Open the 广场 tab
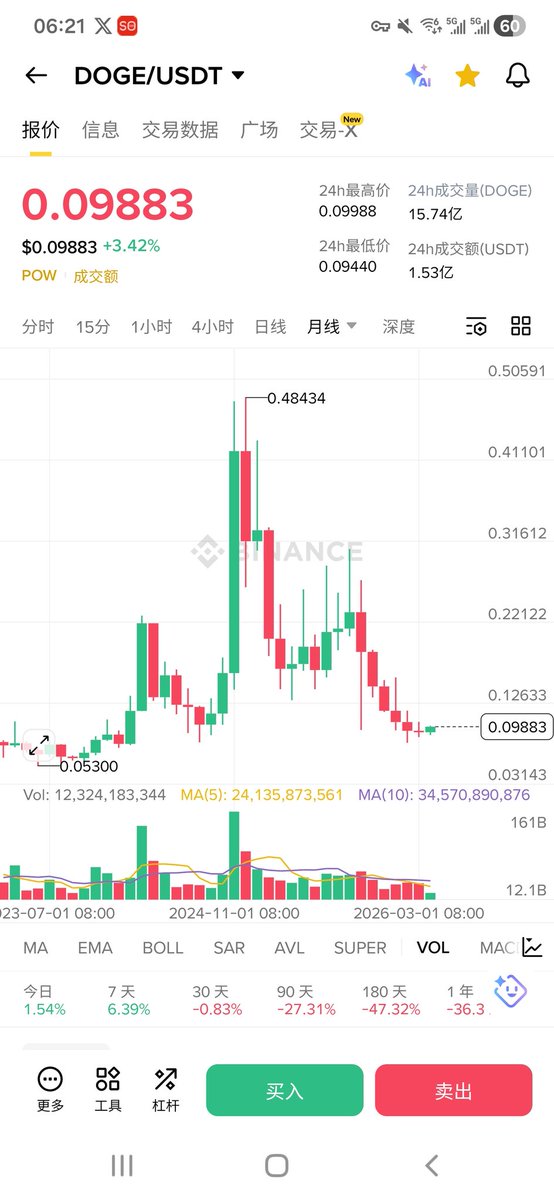 click(259, 129)
